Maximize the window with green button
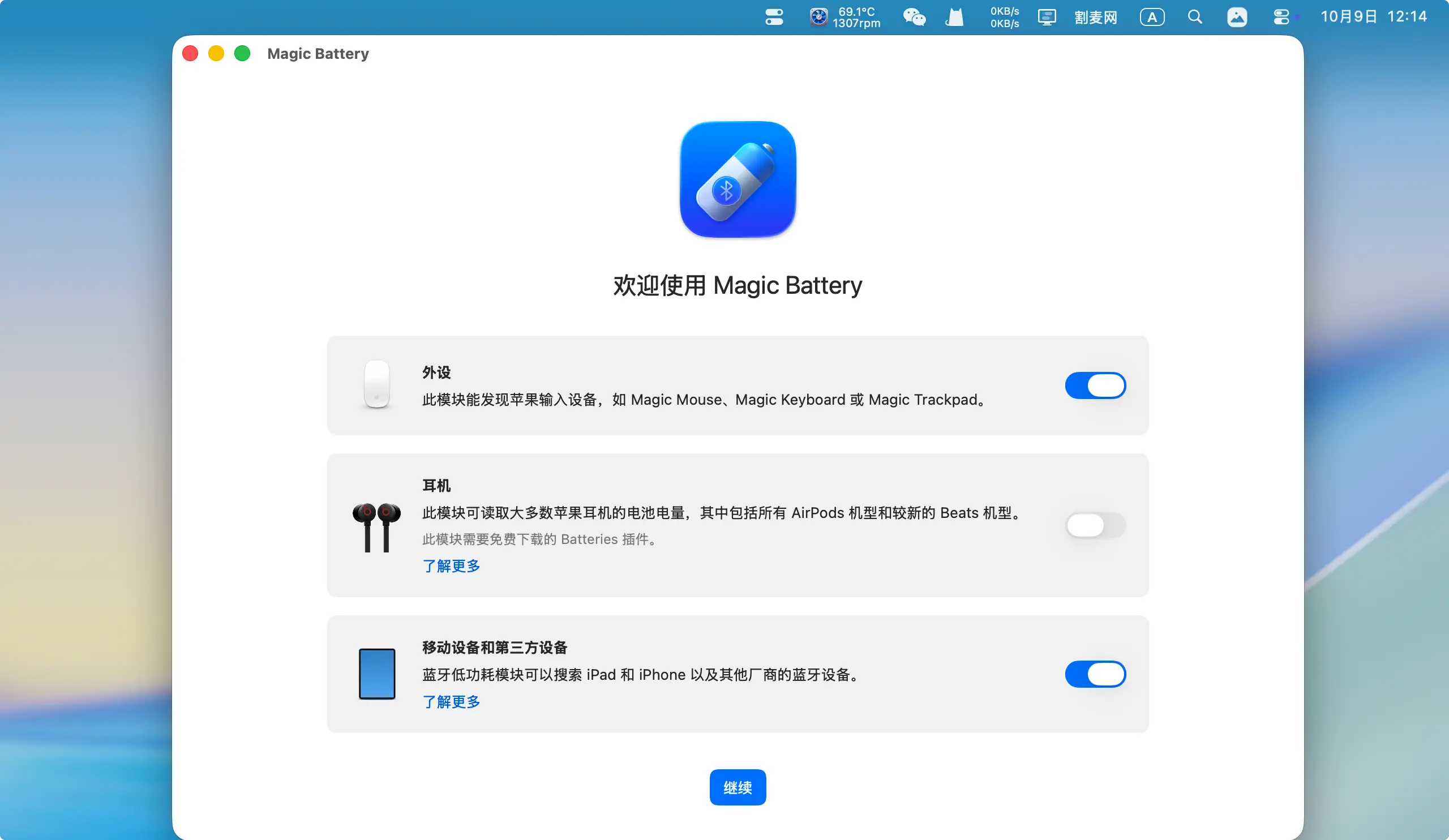This screenshot has height=840, width=1449. click(243, 53)
